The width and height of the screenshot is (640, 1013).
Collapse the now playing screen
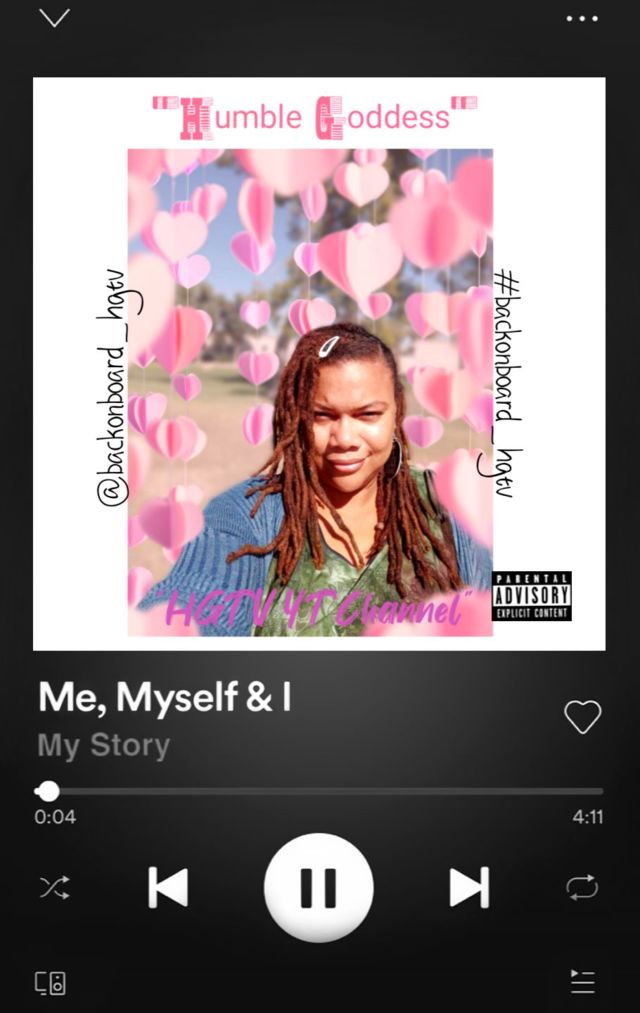(54, 17)
